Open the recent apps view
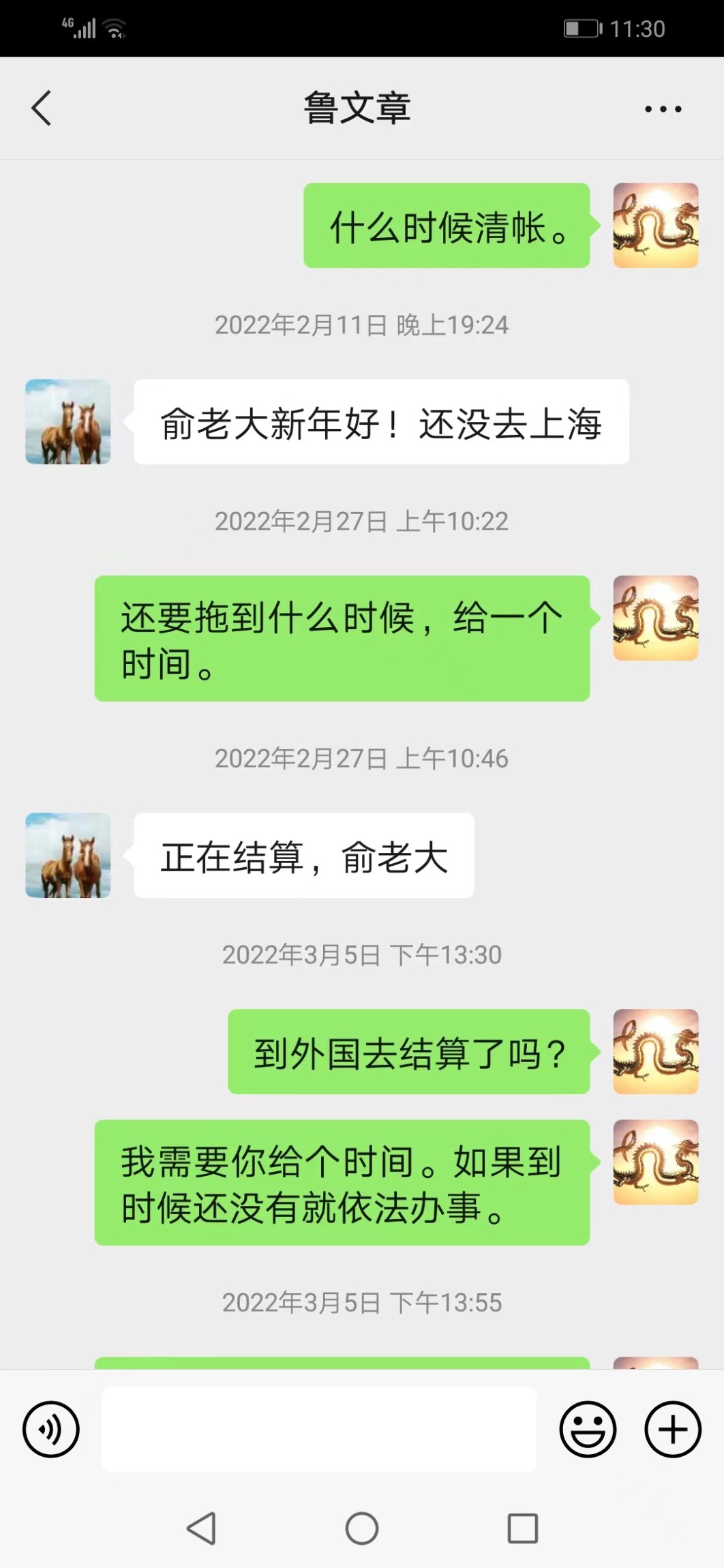Viewport: 724px width, 1568px height. coord(523,1528)
